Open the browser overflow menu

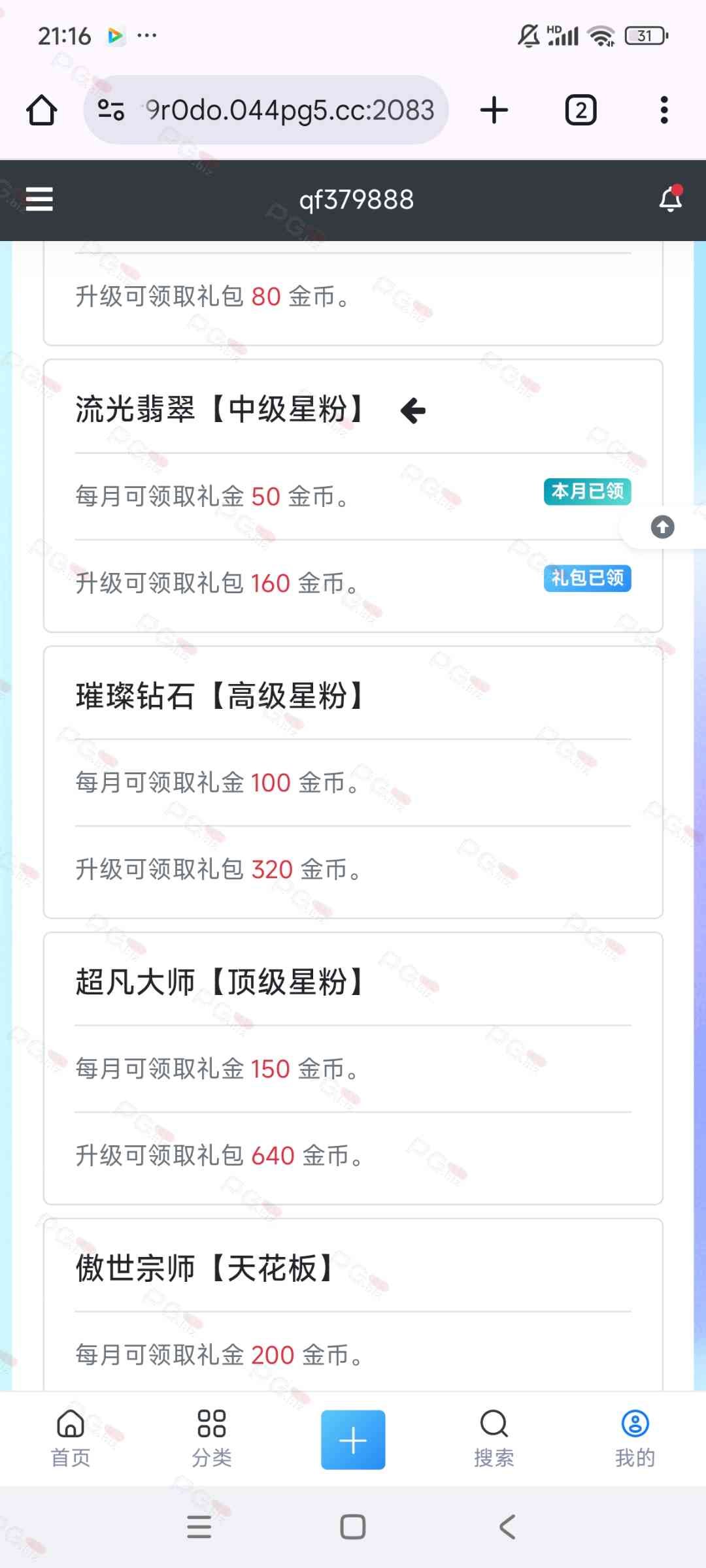664,110
